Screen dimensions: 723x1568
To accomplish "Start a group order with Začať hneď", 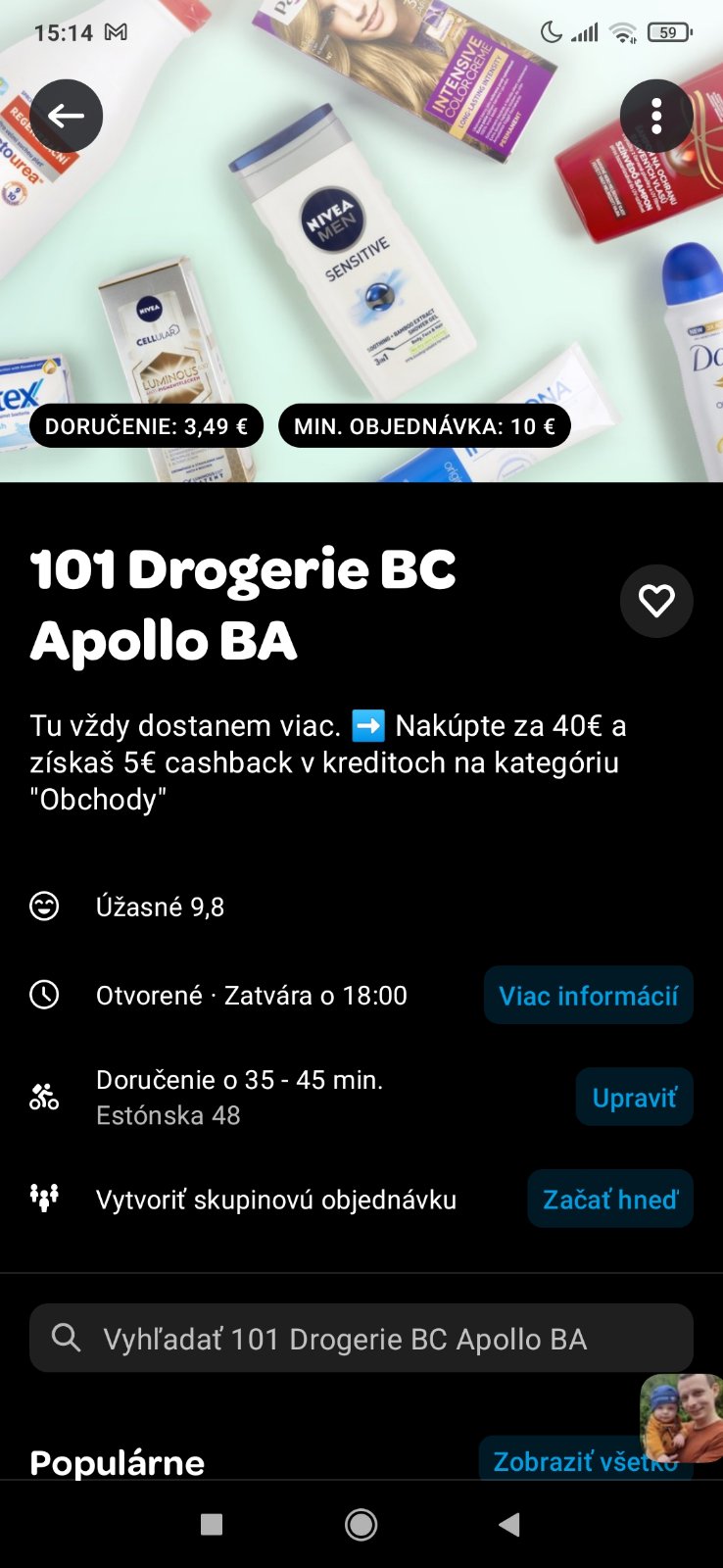I will pos(609,1200).
